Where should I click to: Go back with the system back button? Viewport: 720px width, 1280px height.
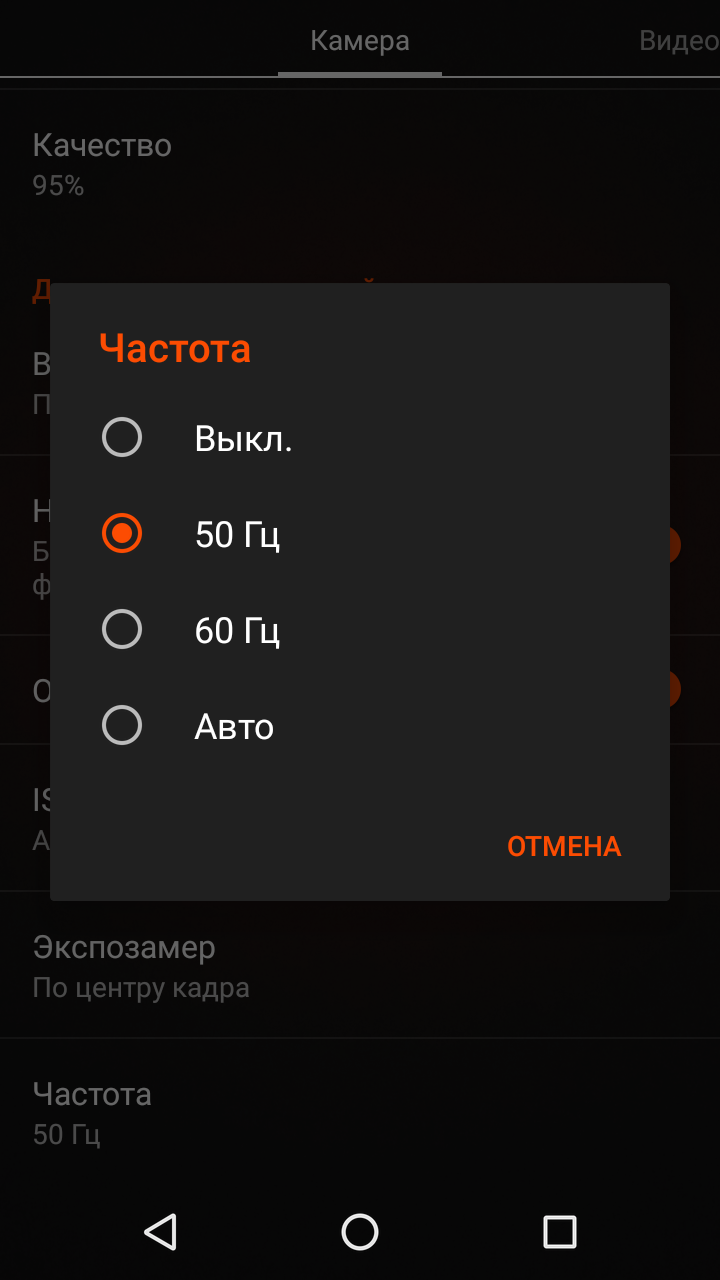[x=160, y=1232]
